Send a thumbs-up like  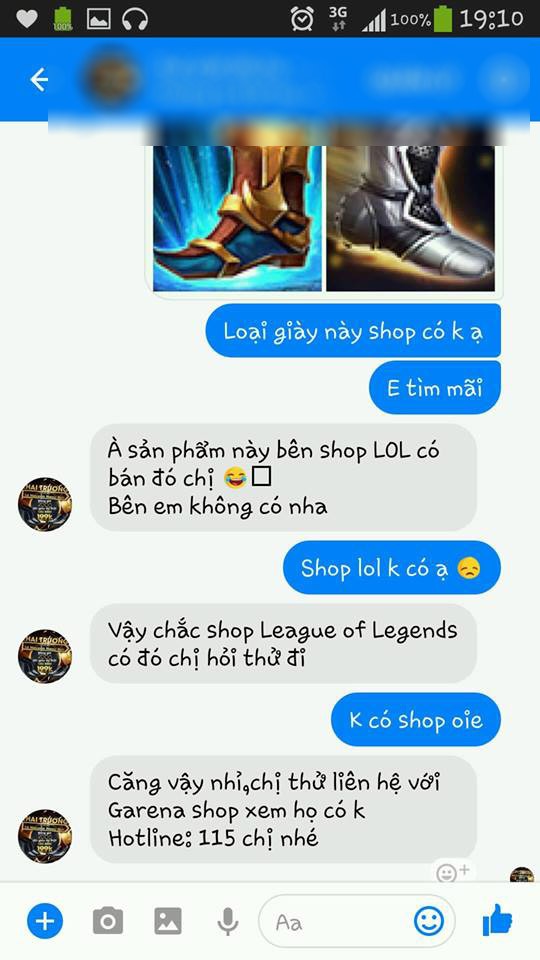(x=497, y=920)
